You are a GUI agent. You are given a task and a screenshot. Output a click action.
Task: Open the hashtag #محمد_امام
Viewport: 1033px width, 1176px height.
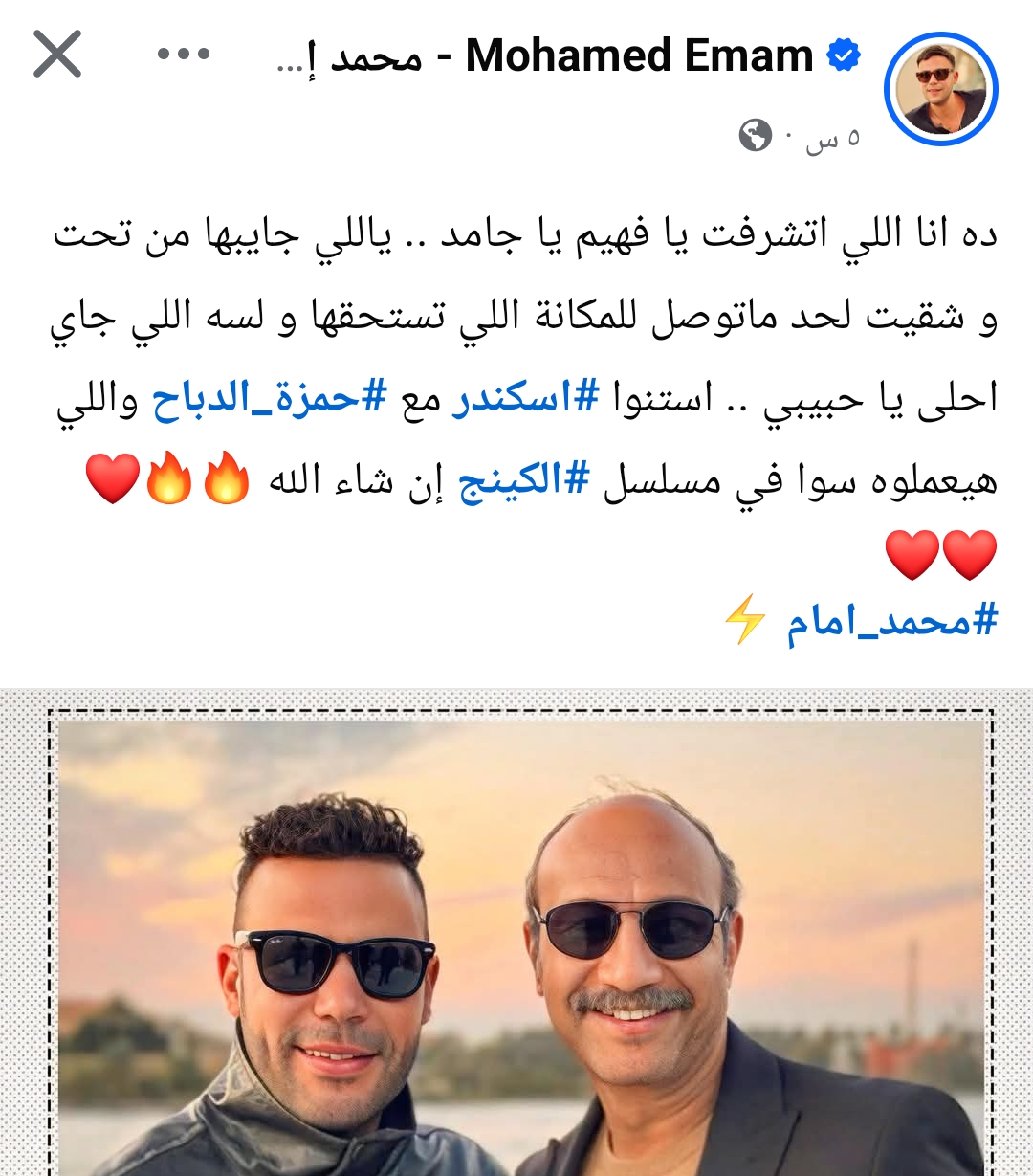click(x=891, y=622)
